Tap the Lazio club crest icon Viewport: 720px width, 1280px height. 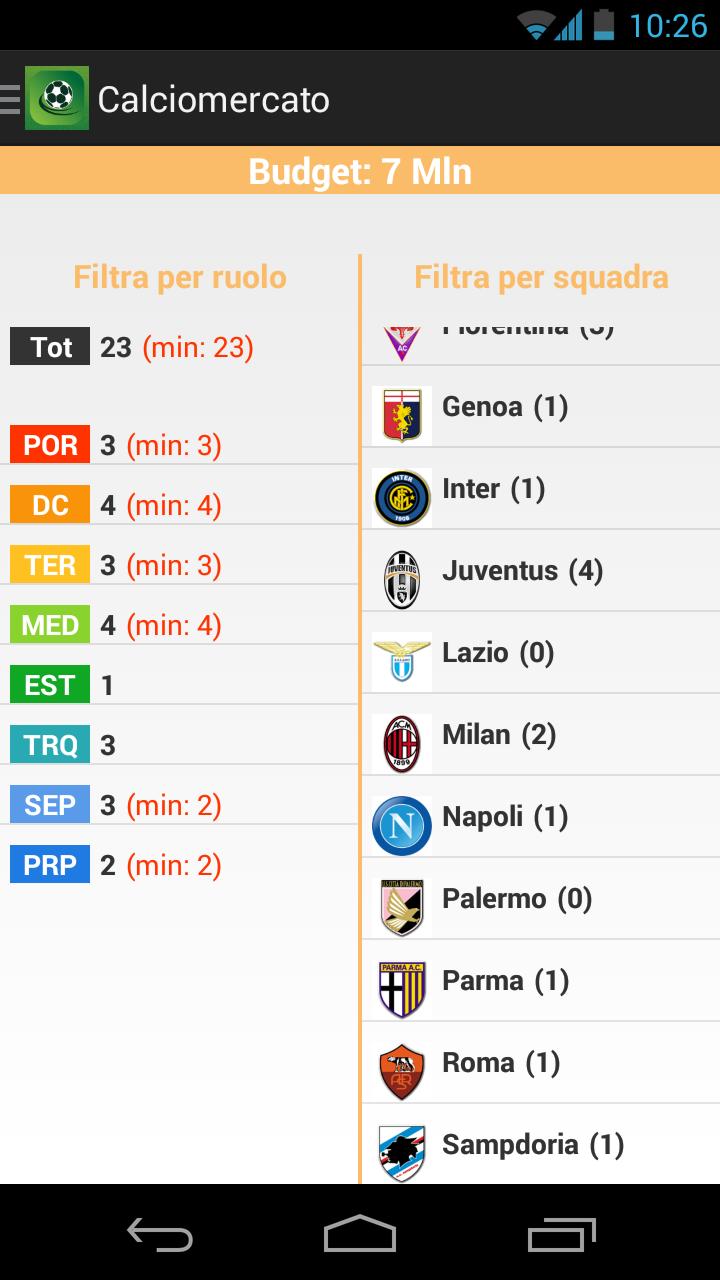point(400,652)
